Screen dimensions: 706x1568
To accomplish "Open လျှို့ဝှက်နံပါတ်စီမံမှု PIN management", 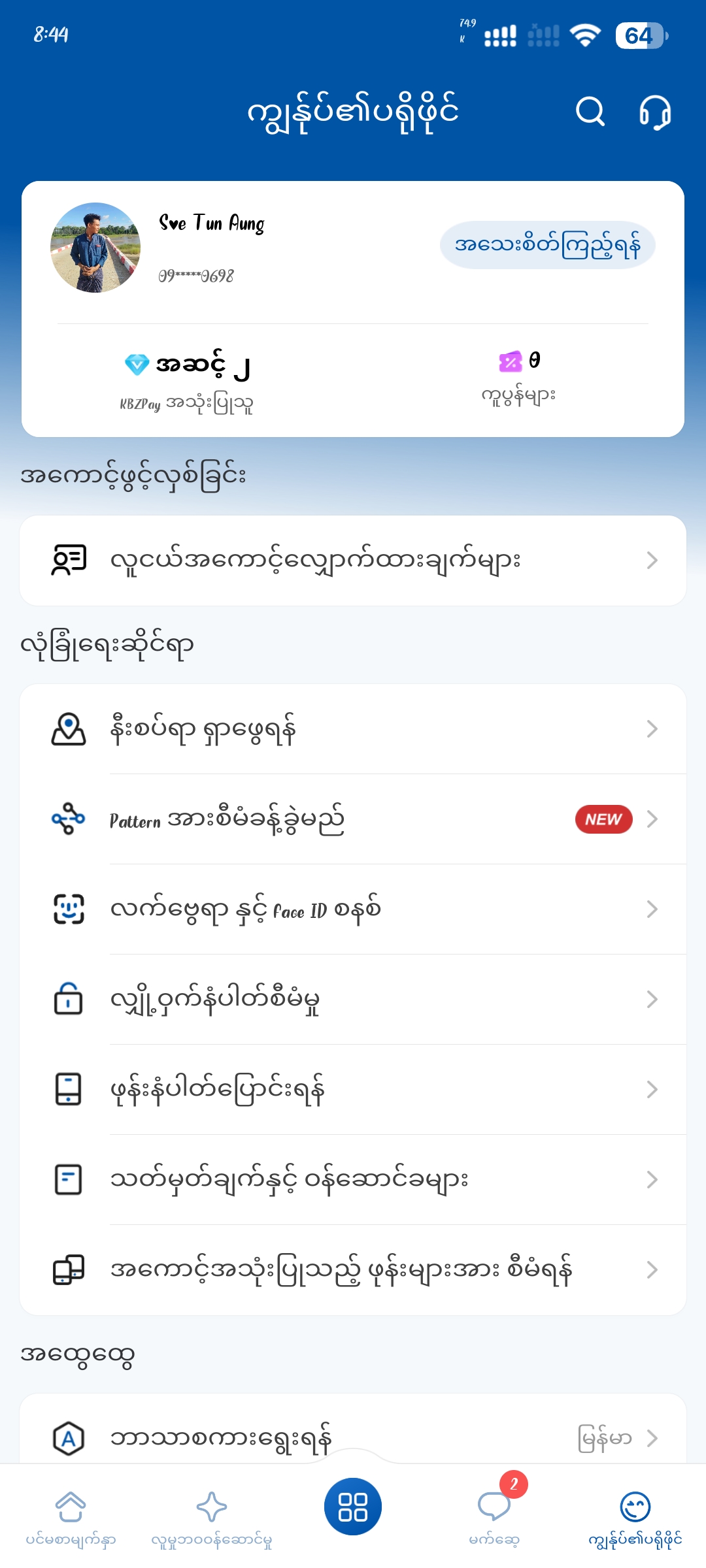I will (353, 1000).
